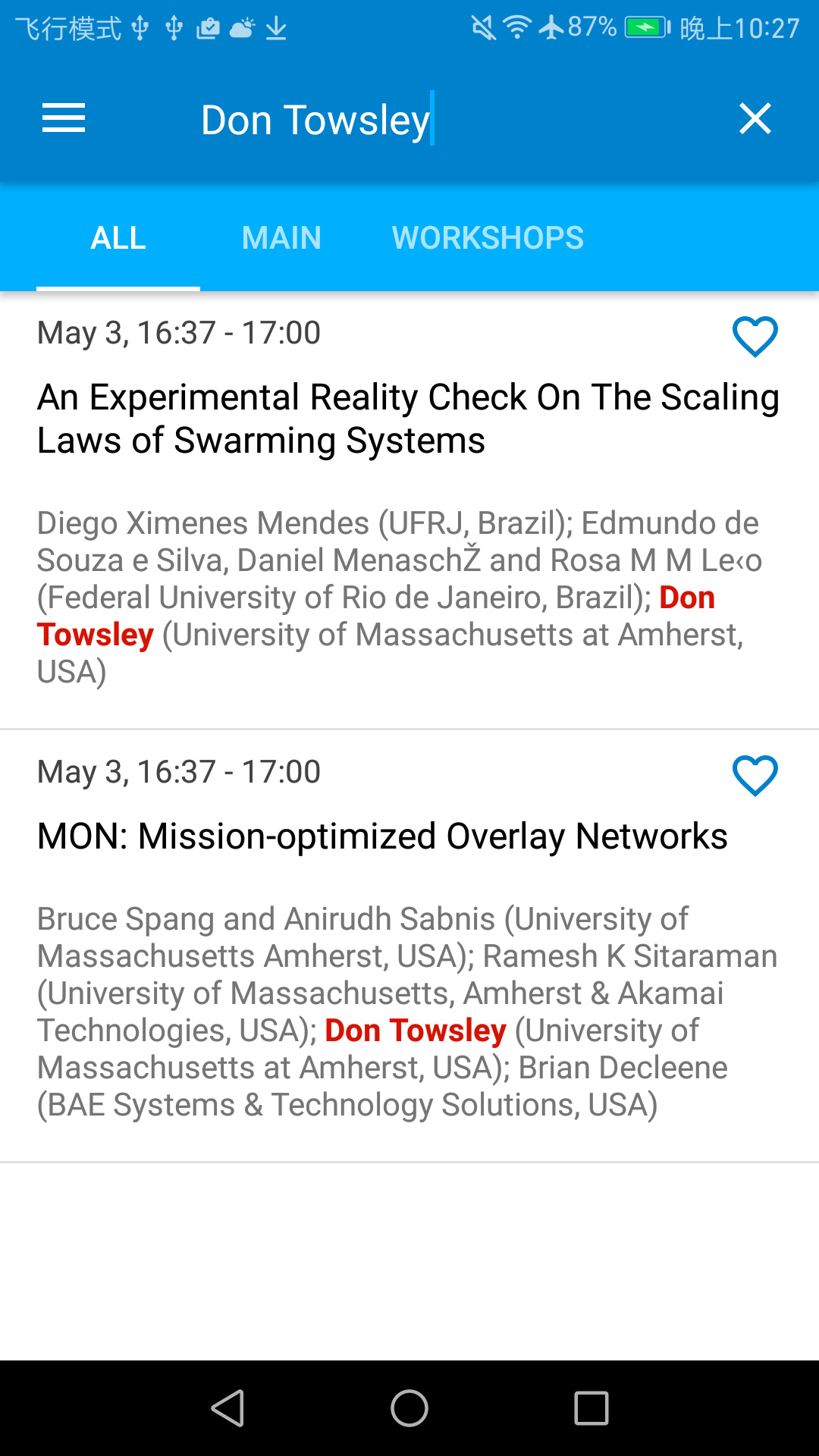The width and height of the screenshot is (819, 1456).
Task: Switch to the WORKSHOPS tab
Action: tap(488, 238)
